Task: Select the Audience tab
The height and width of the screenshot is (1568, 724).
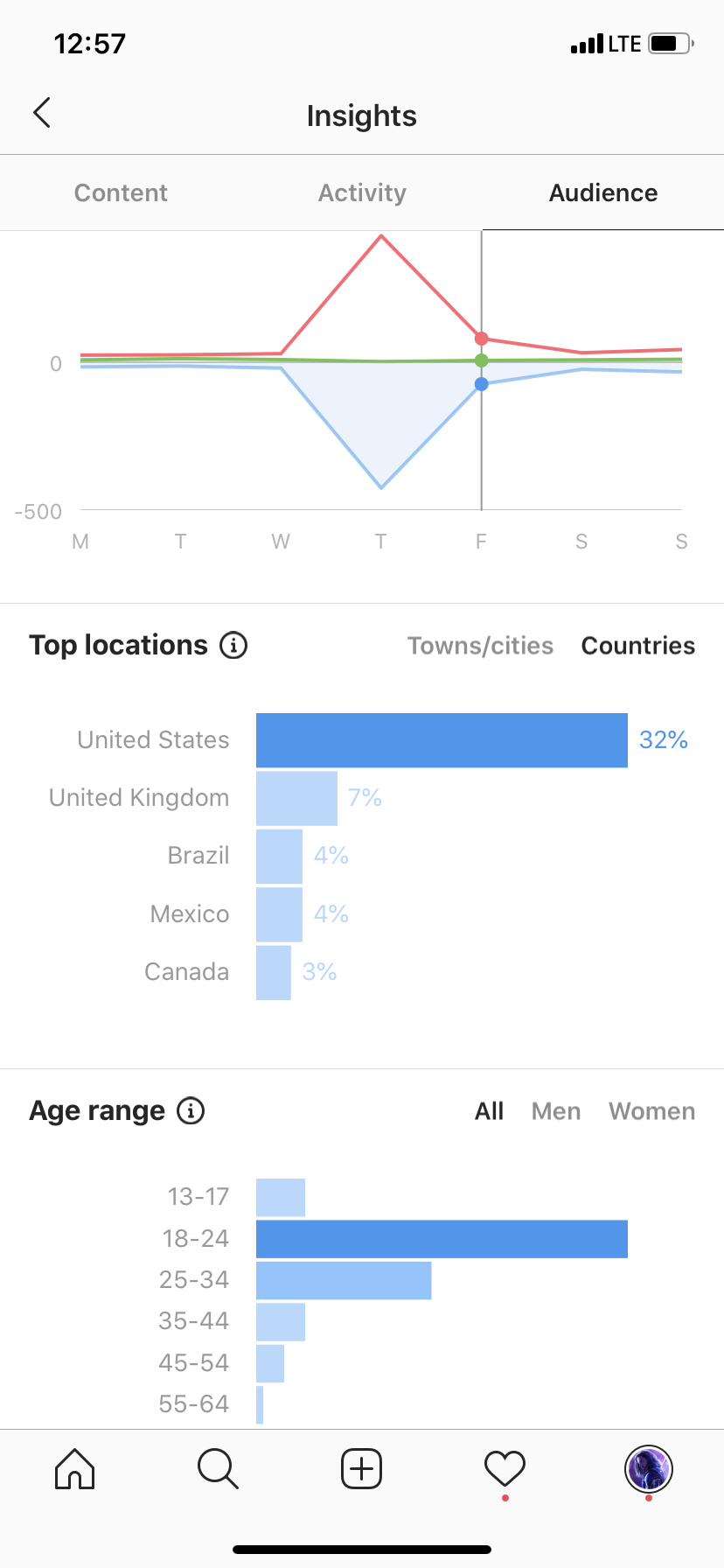Action: click(x=603, y=192)
